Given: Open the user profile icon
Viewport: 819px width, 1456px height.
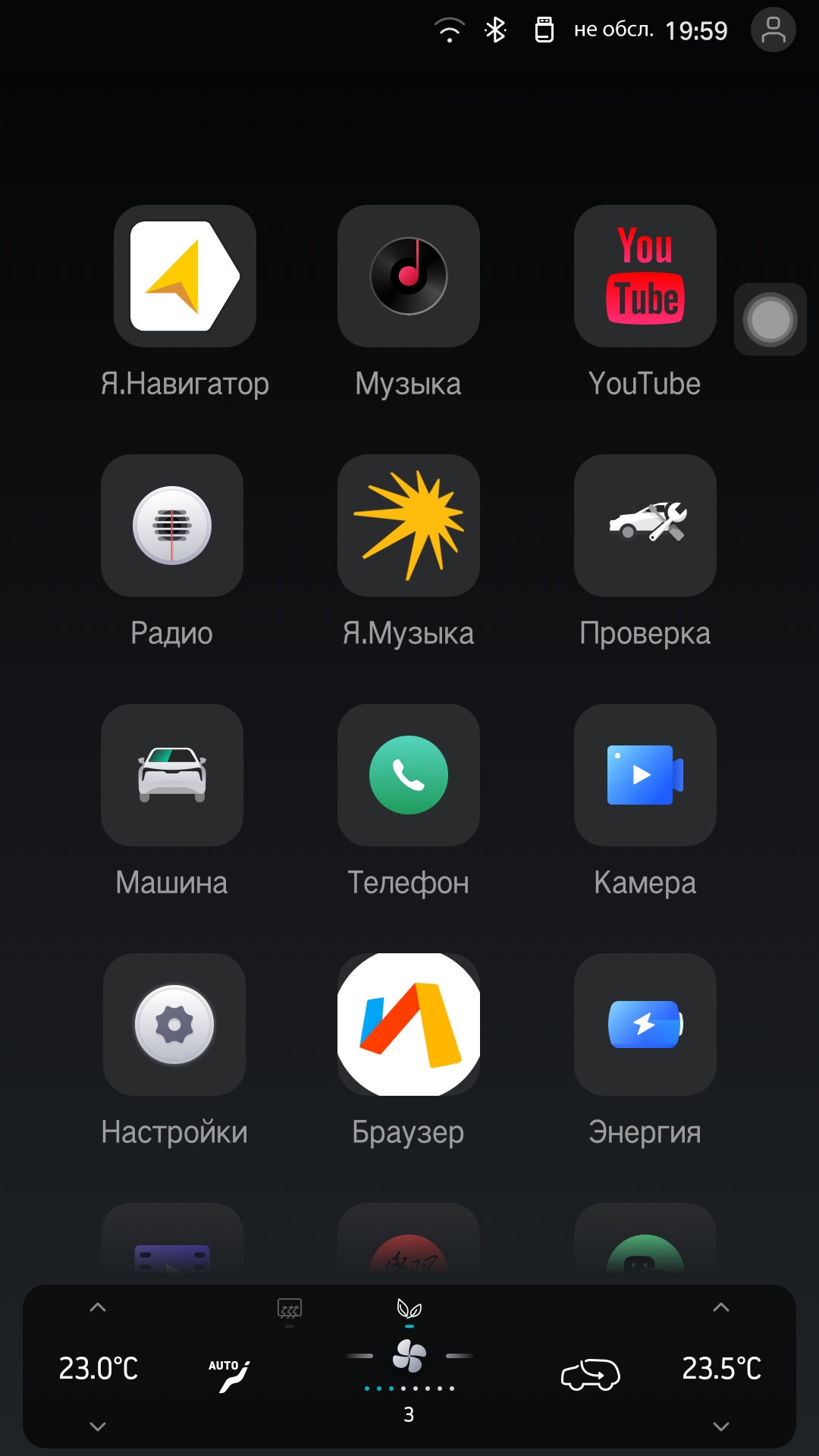Looking at the screenshot, I should (773, 30).
